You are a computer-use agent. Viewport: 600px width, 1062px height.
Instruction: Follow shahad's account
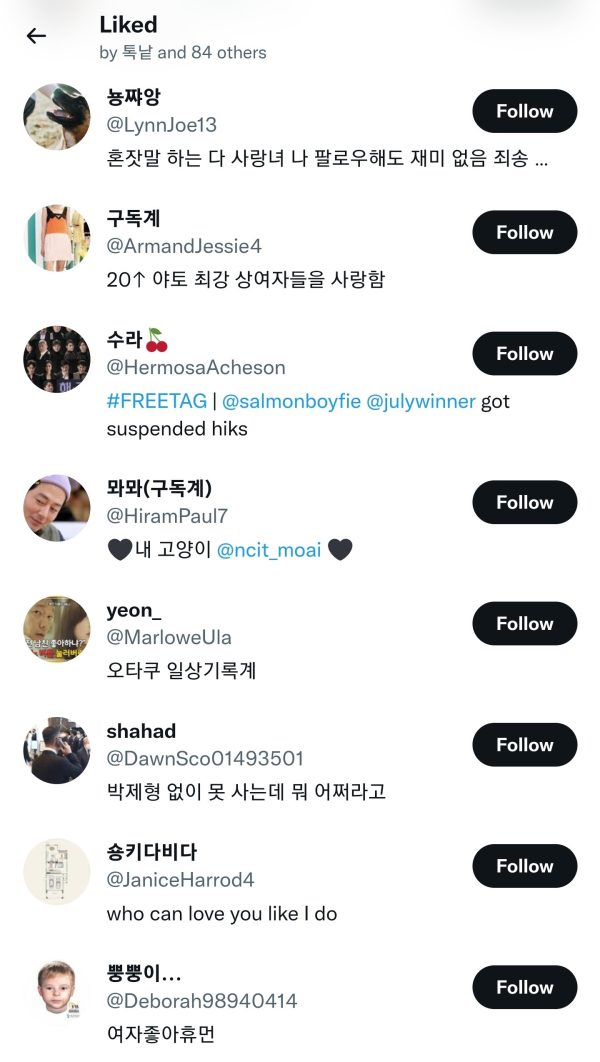coord(524,744)
